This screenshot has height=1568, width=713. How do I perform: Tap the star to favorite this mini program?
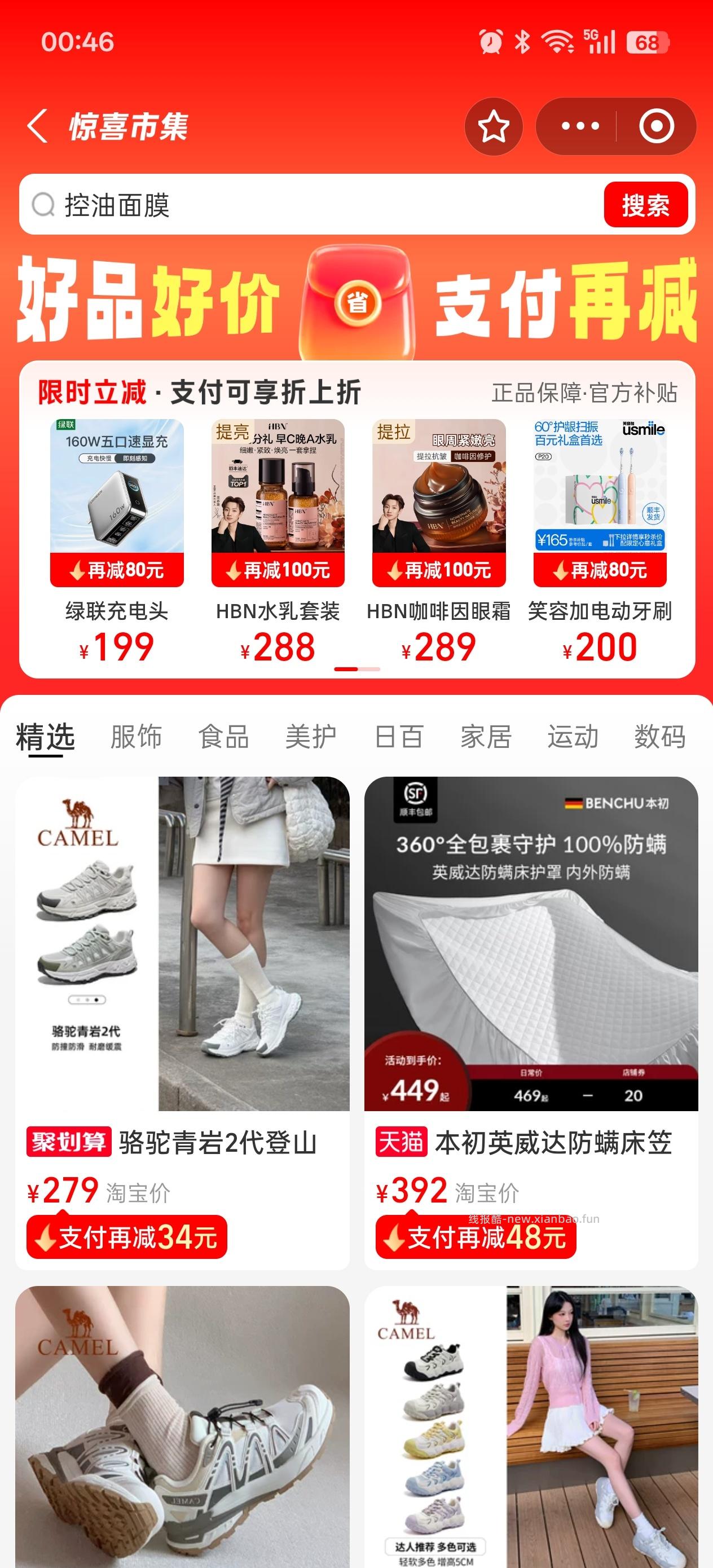[x=494, y=126]
